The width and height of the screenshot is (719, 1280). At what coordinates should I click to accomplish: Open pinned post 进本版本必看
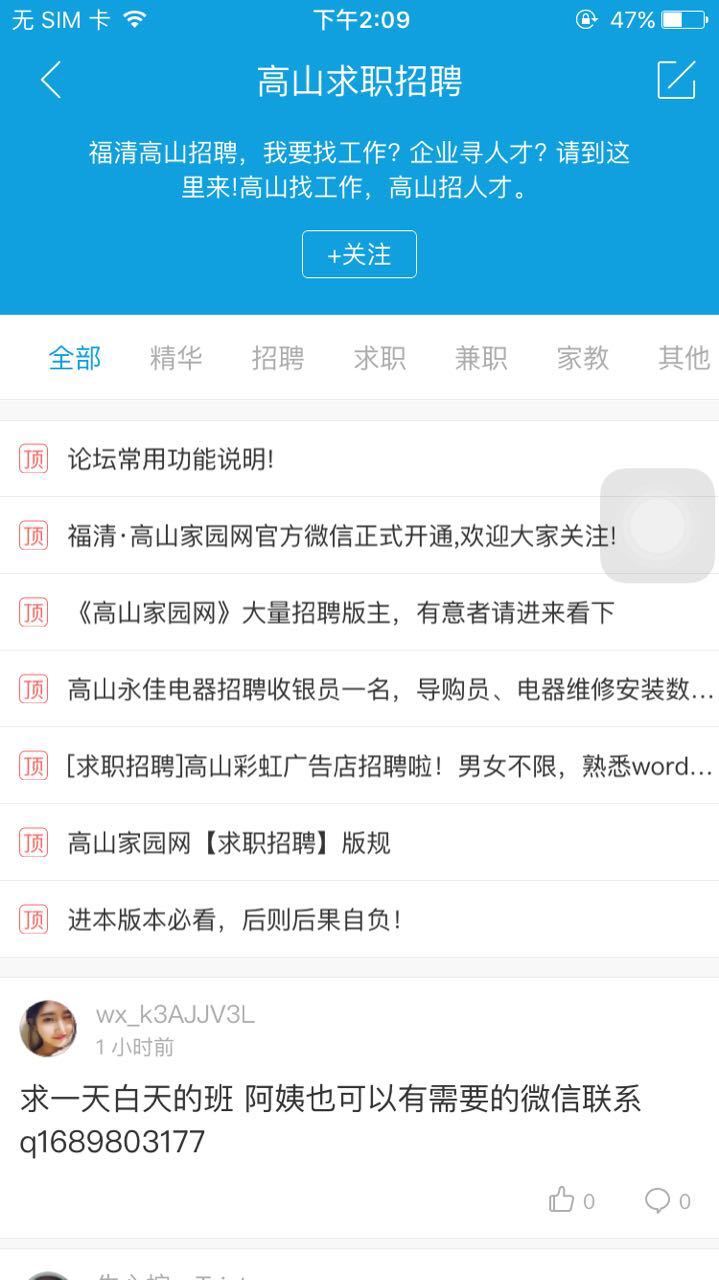234,919
